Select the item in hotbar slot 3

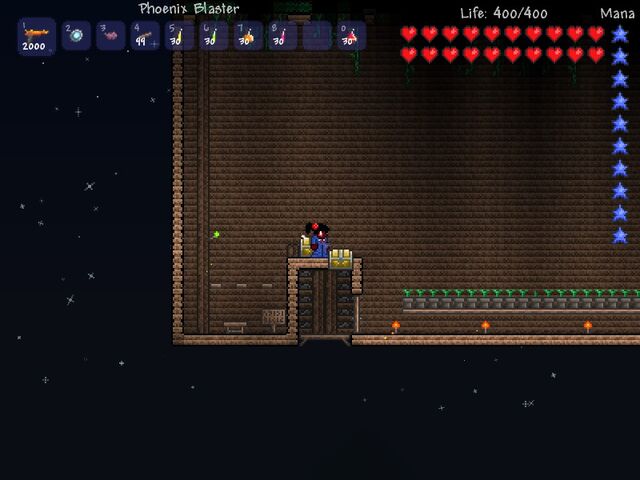click(x=111, y=36)
